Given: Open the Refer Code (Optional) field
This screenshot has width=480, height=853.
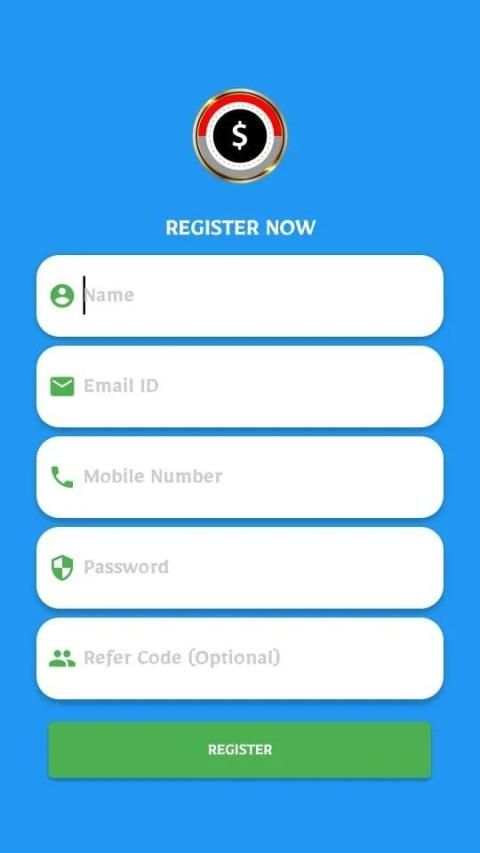Looking at the screenshot, I should coord(239,658).
